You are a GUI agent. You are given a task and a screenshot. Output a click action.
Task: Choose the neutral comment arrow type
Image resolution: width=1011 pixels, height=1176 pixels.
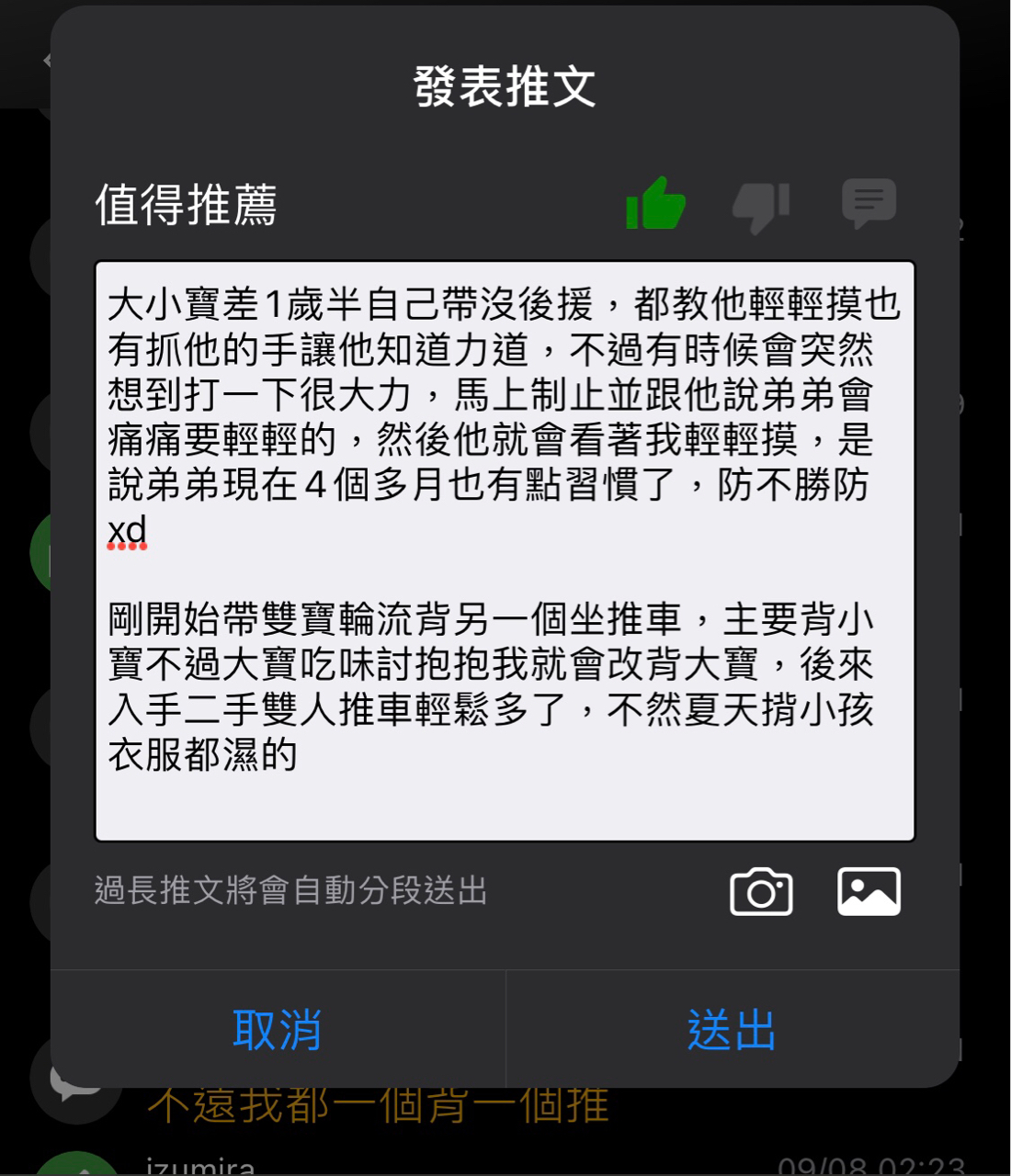[869, 203]
